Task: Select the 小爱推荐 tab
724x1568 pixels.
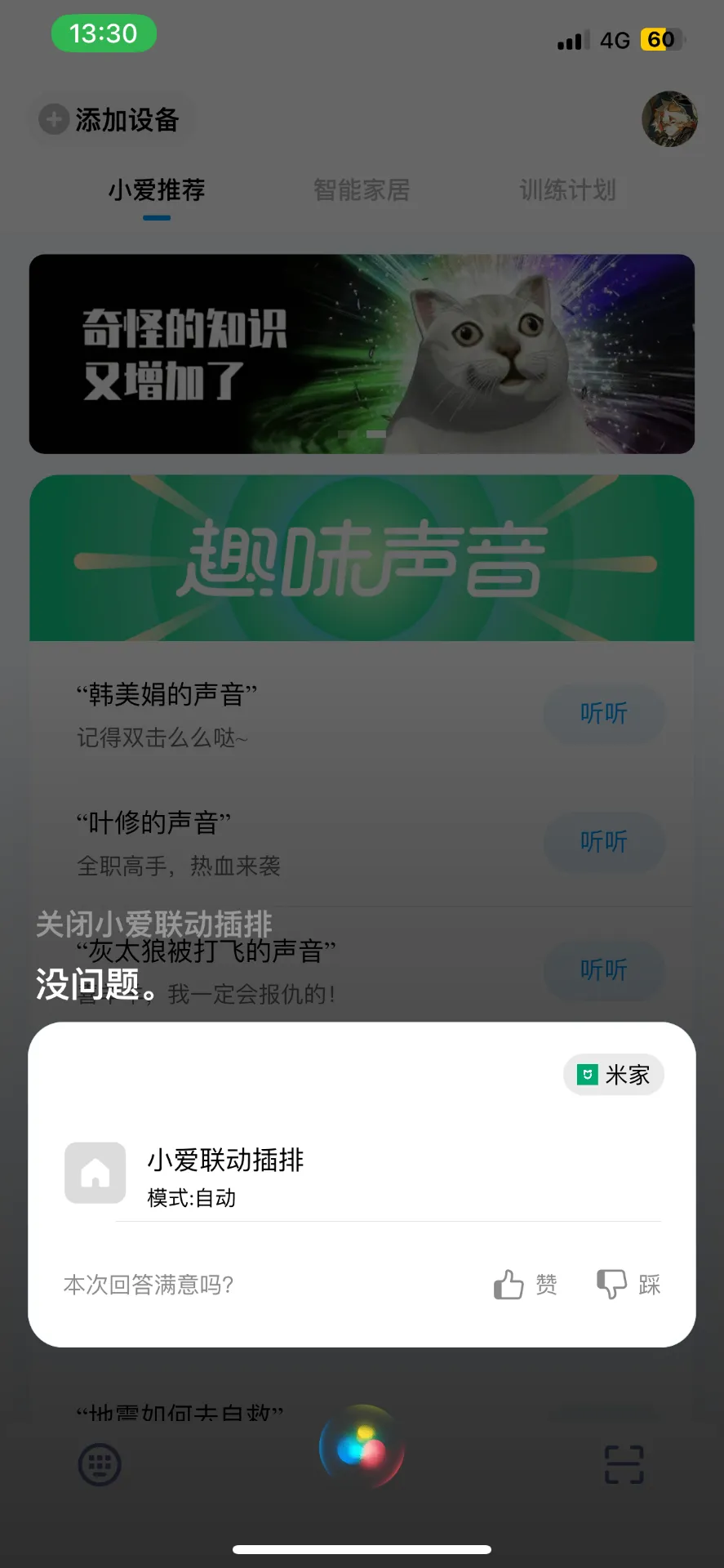Action: click(x=157, y=190)
